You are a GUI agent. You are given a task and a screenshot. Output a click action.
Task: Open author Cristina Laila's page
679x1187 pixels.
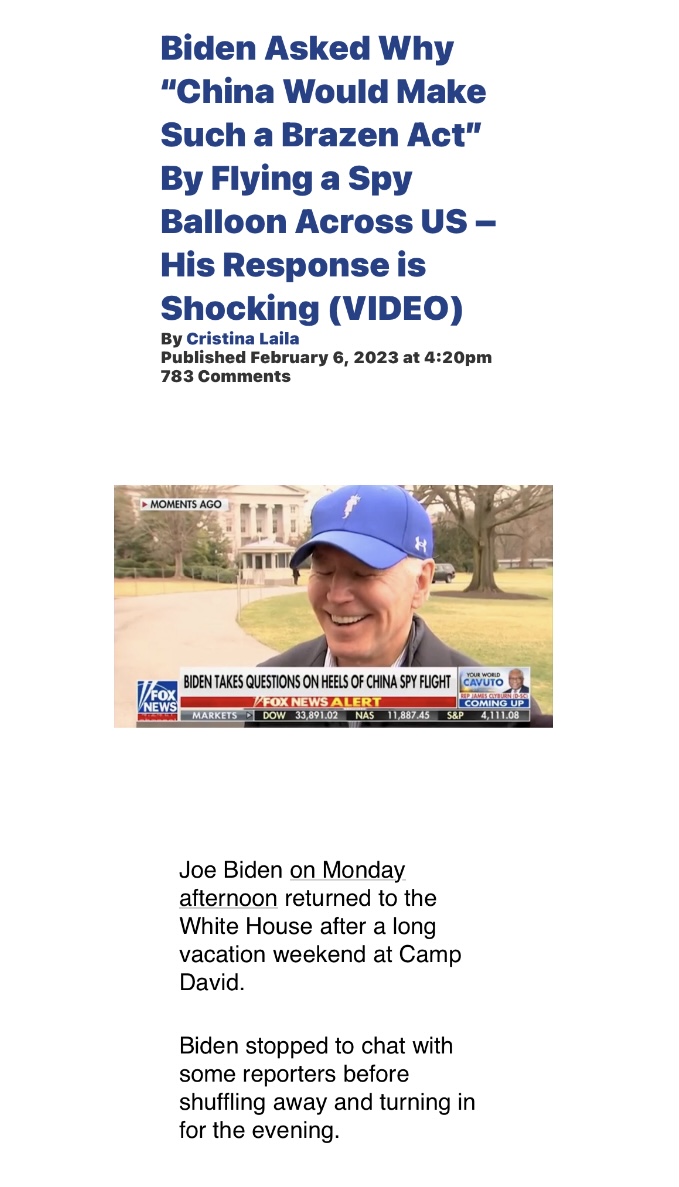[x=242, y=339]
